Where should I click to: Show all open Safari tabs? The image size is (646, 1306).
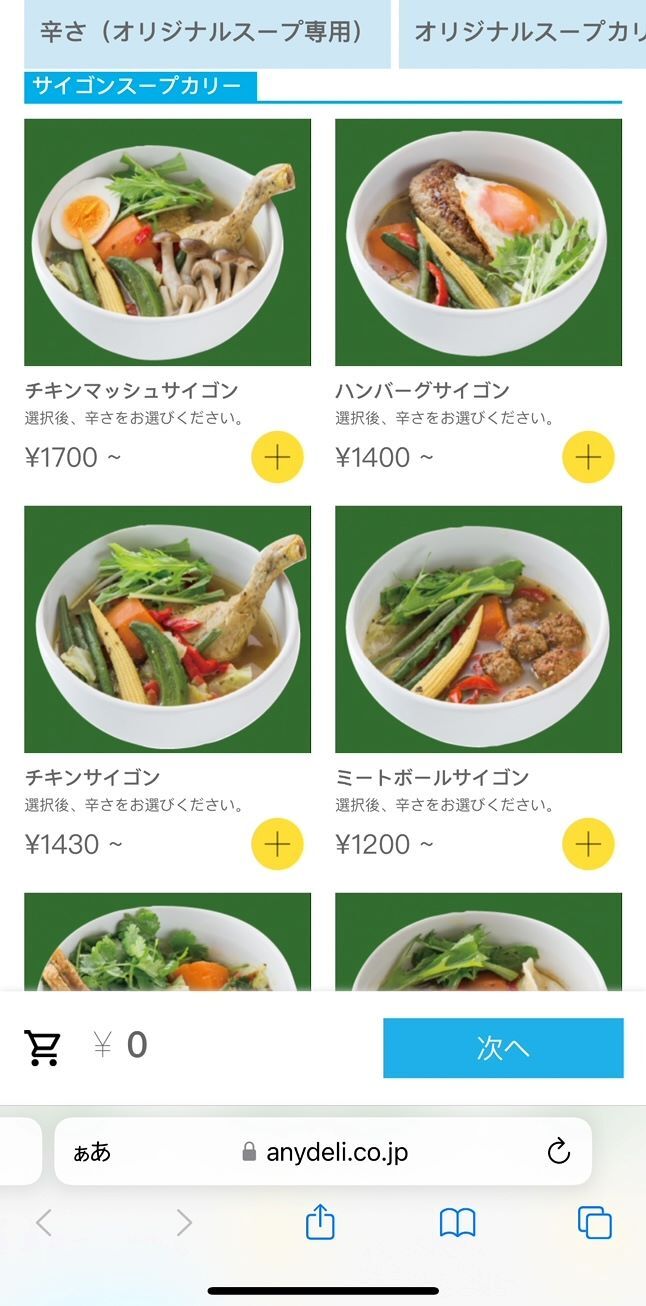pyautogui.click(x=594, y=1222)
